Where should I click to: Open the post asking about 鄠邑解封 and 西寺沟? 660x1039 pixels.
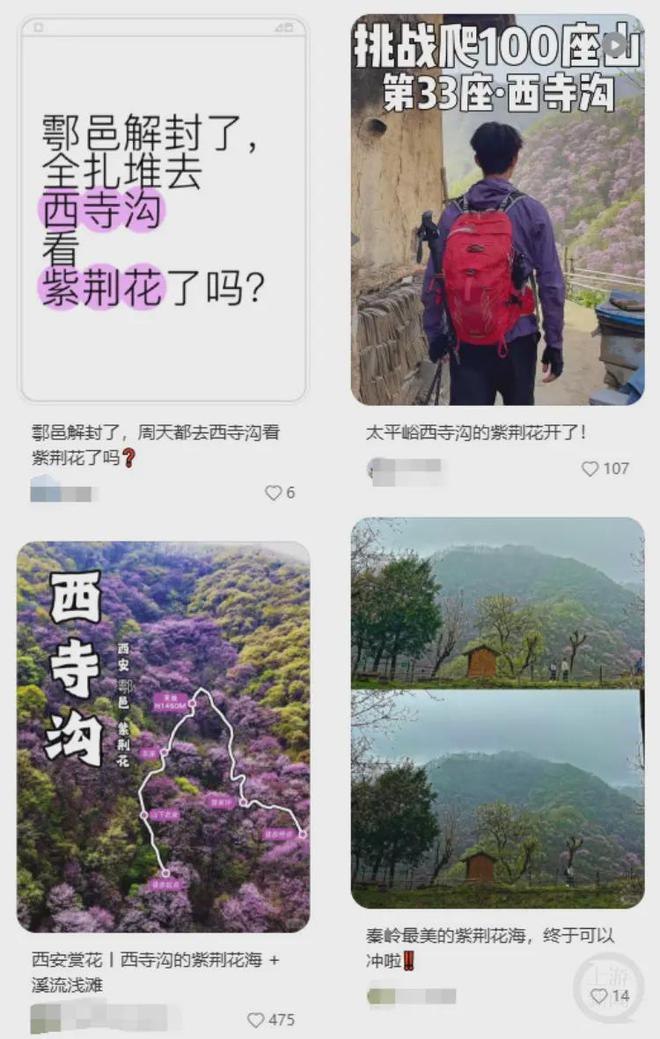pyautogui.click(x=163, y=210)
